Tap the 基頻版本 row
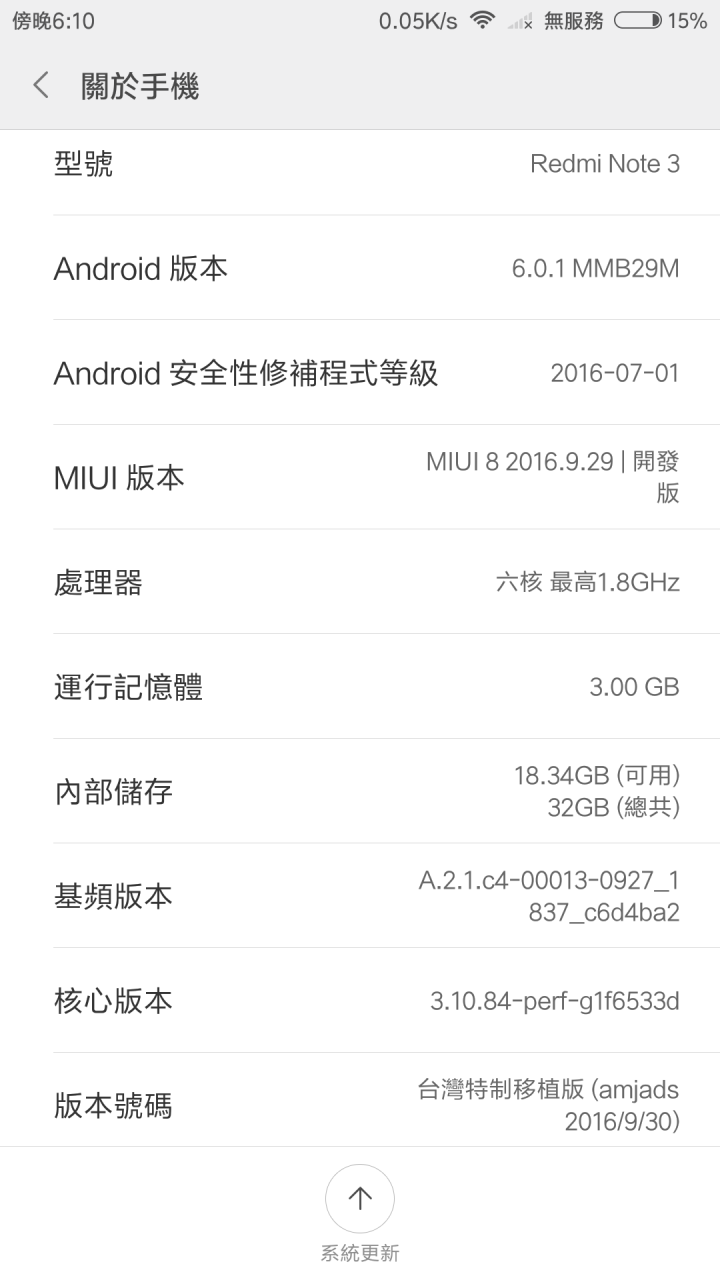720x1280 pixels. tap(360, 896)
